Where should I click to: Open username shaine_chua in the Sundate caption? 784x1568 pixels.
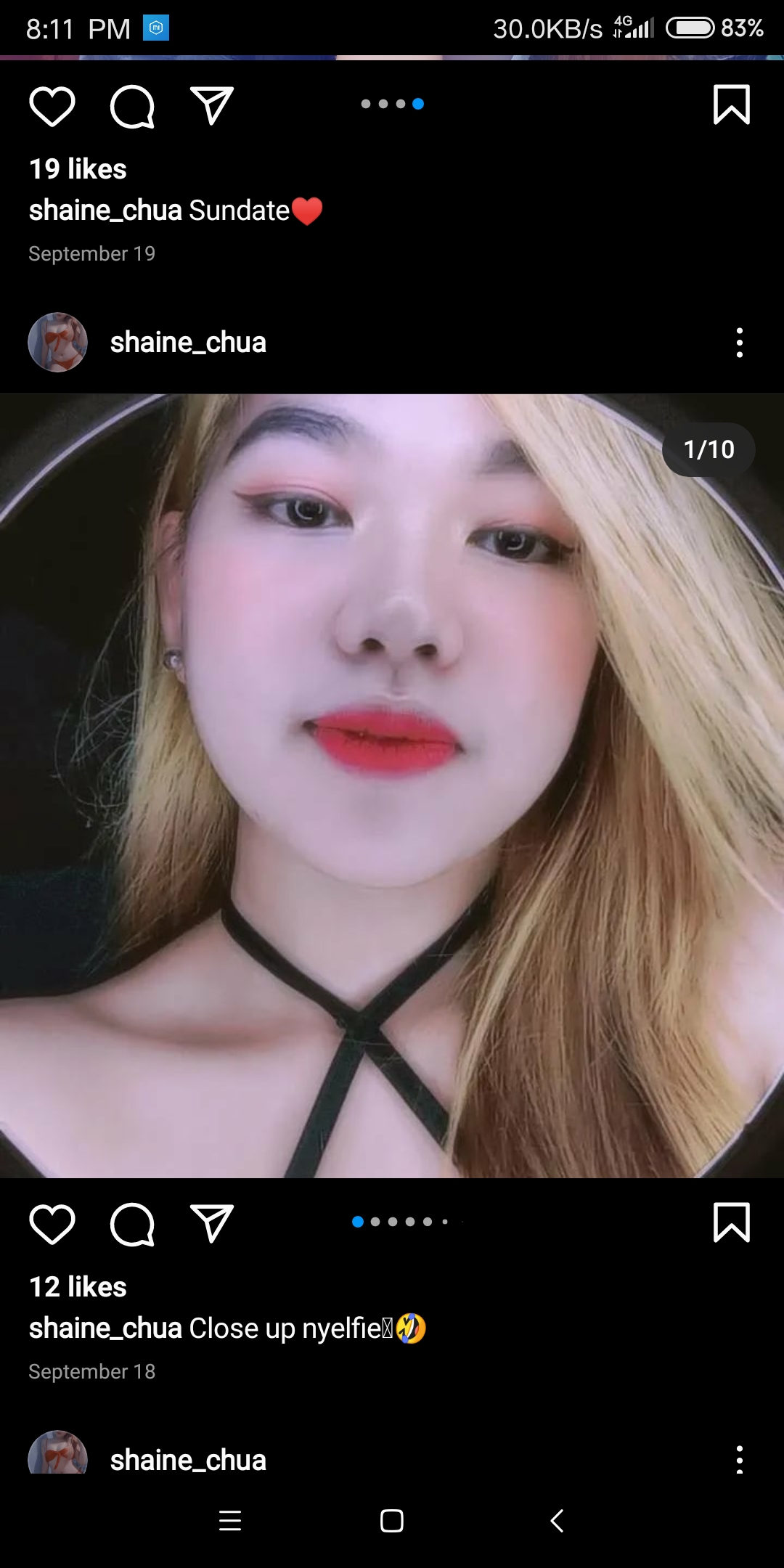pyautogui.click(x=105, y=211)
